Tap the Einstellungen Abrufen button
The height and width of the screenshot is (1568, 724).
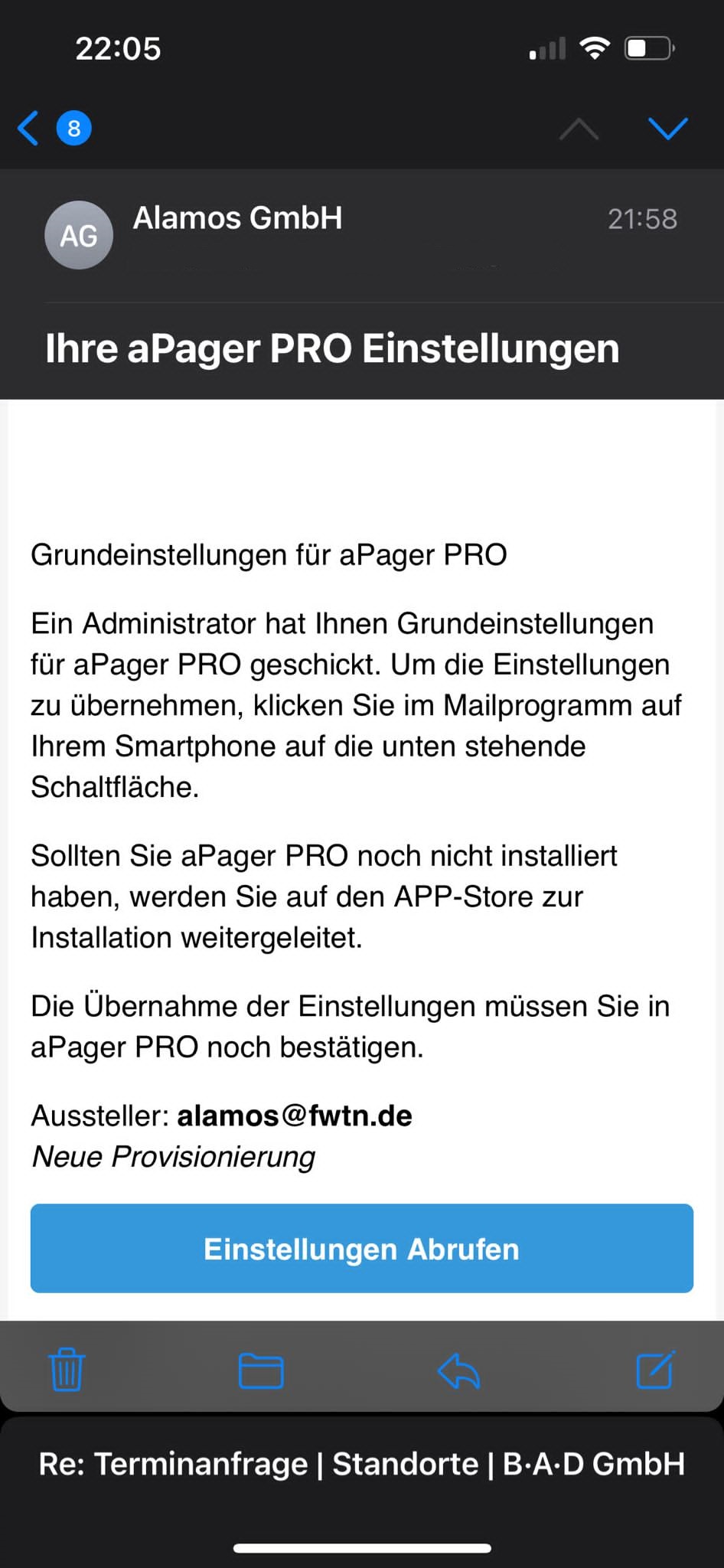[362, 1249]
